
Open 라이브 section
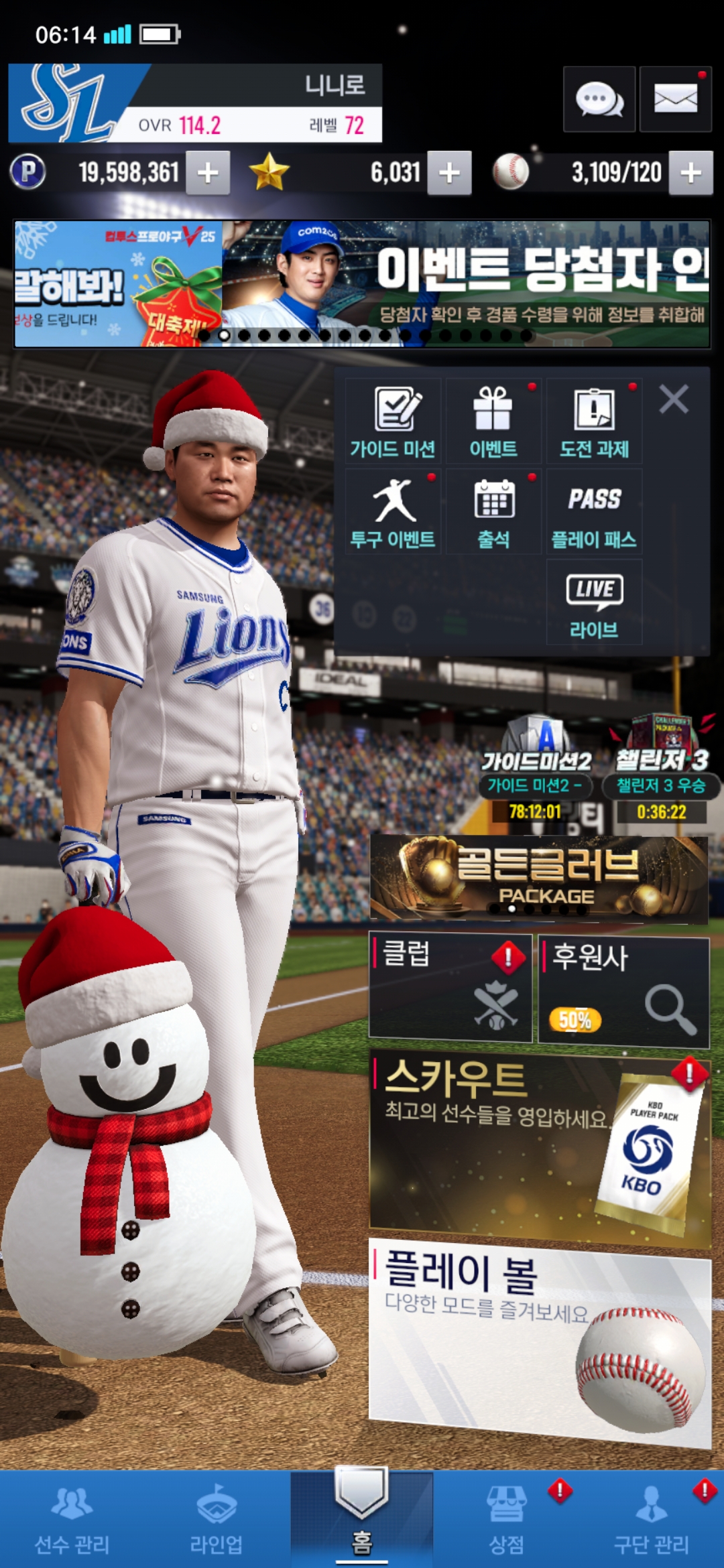click(594, 602)
